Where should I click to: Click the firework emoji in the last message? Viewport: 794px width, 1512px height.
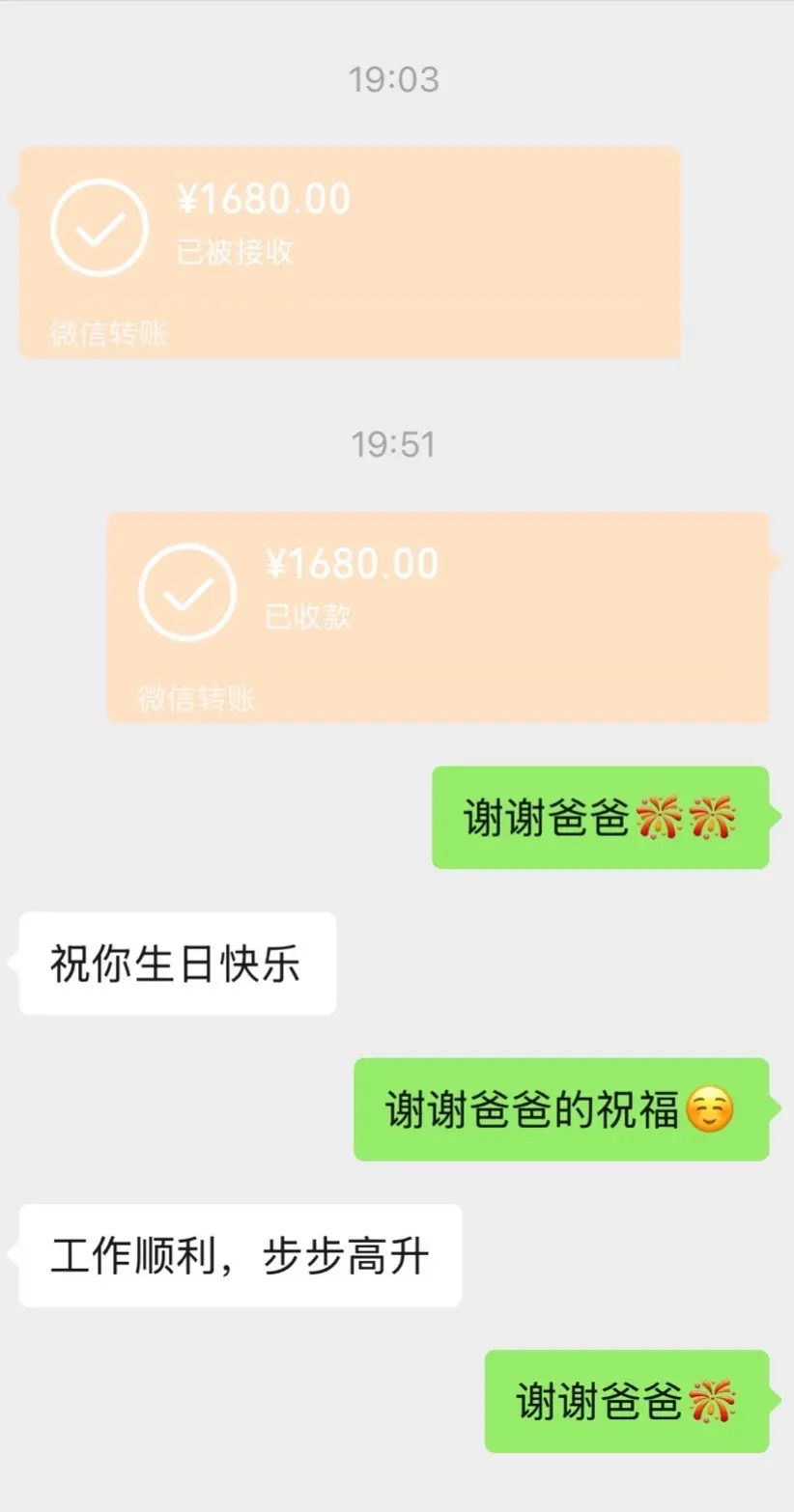[x=714, y=1402]
